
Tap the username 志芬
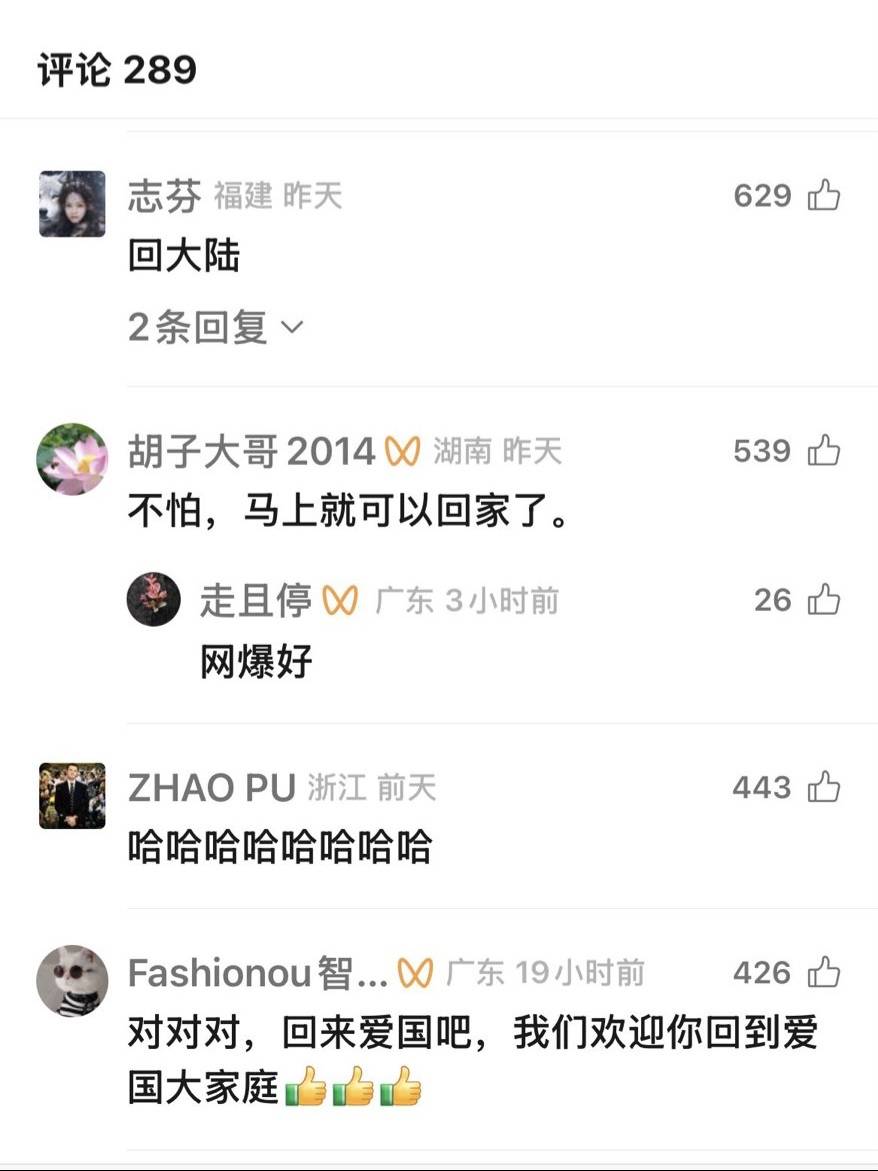click(x=164, y=197)
